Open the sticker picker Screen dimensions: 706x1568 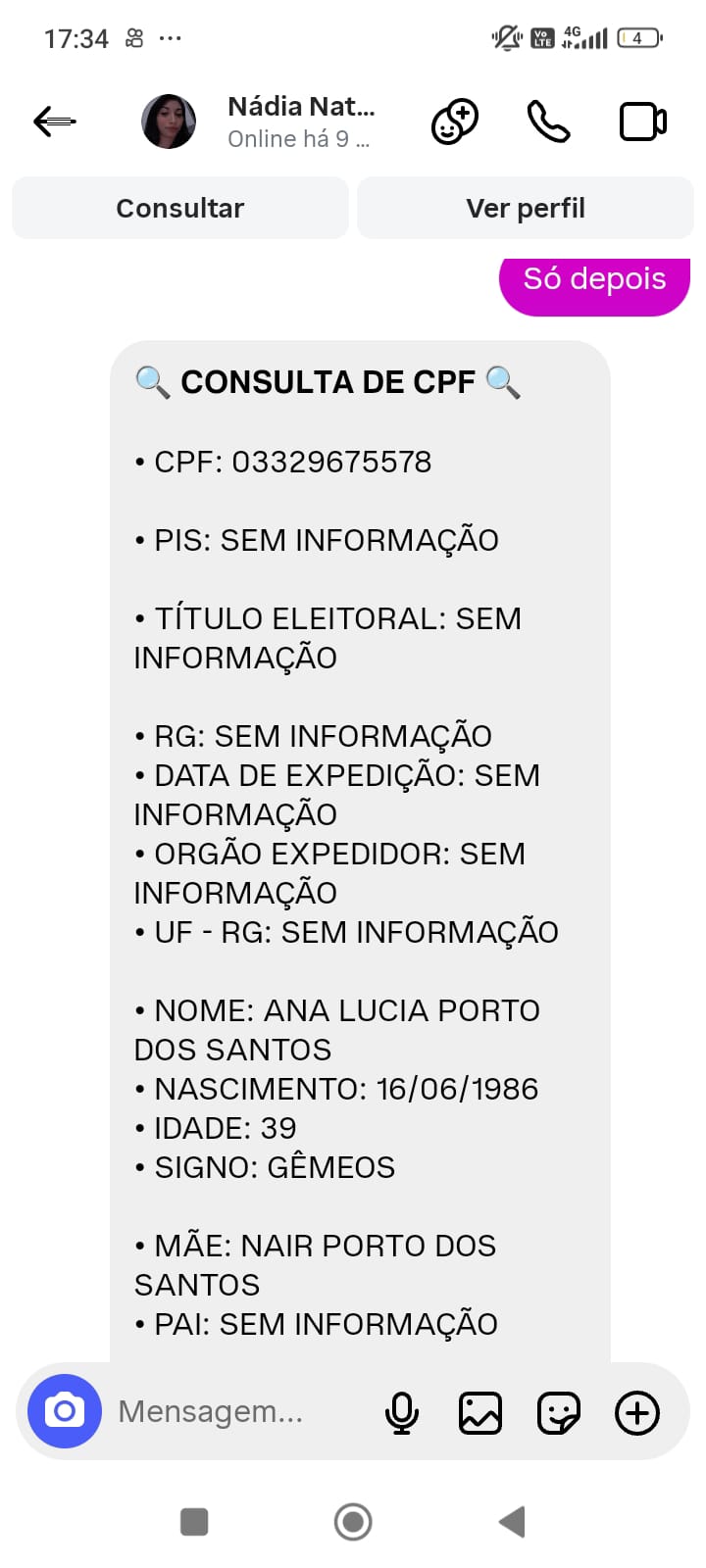point(559,1413)
